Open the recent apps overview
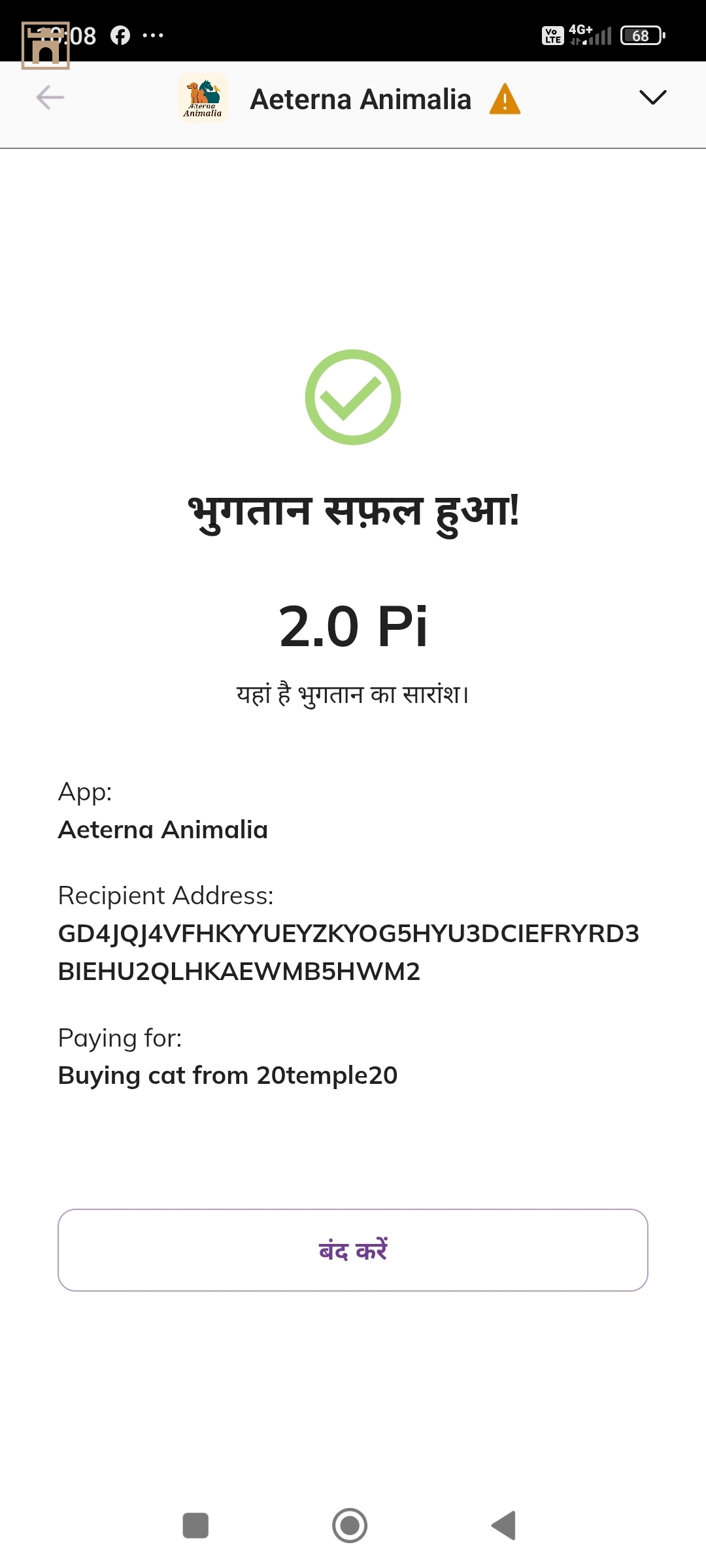The height and width of the screenshot is (1568, 706). pos(195,1526)
